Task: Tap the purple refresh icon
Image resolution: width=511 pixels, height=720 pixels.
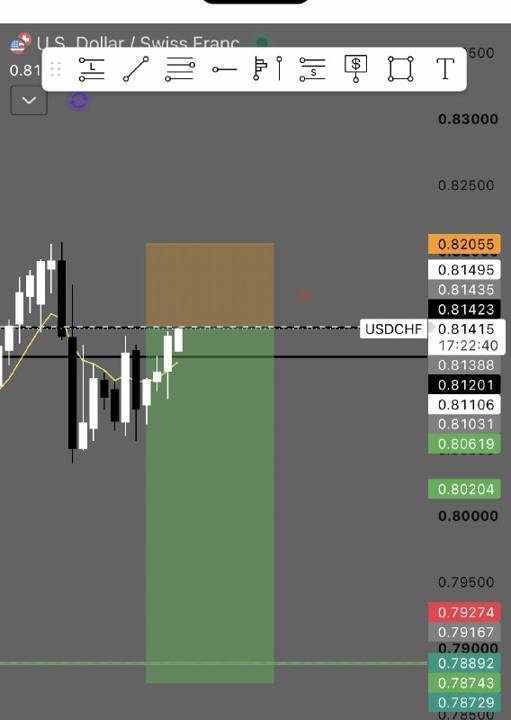Action: pyautogui.click(x=79, y=101)
